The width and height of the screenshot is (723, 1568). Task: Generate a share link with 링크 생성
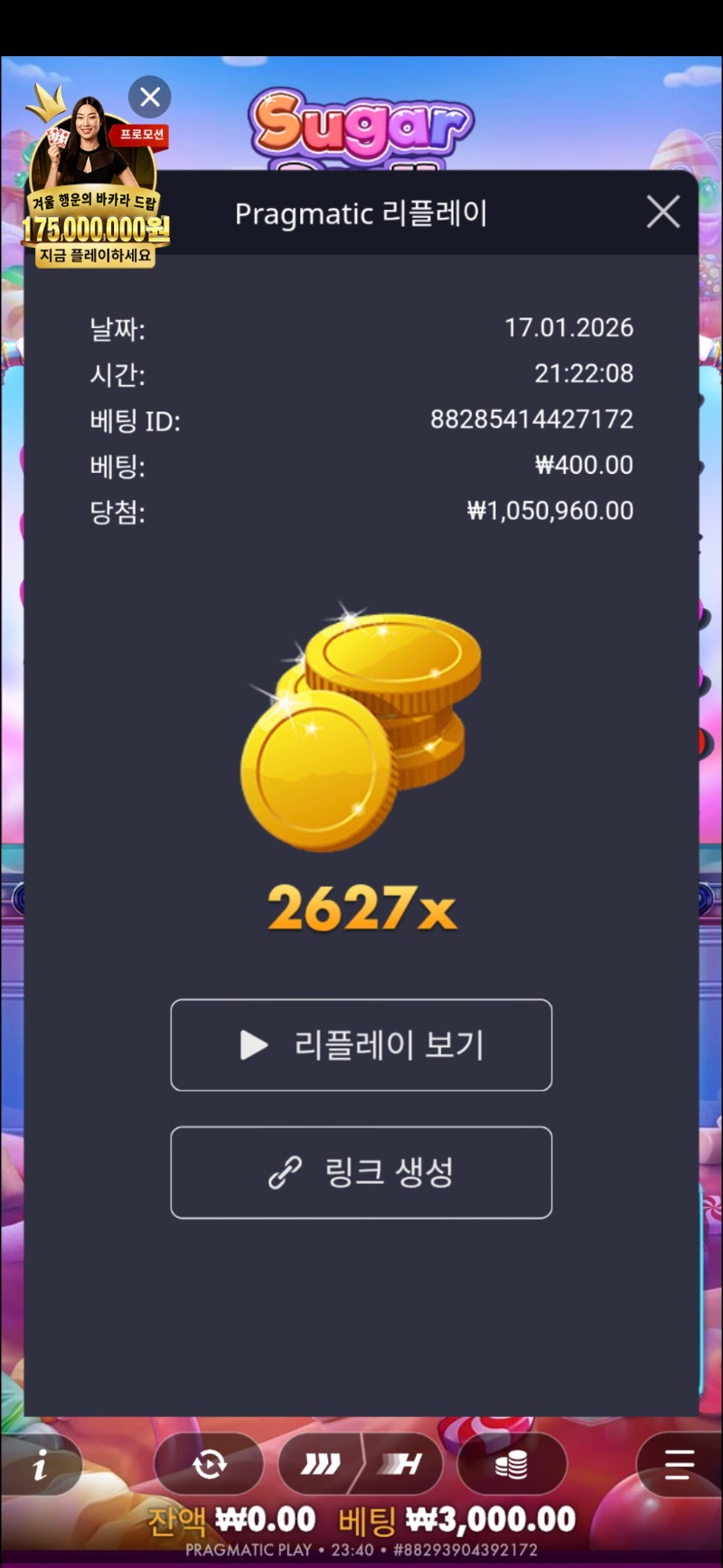point(361,1172)
